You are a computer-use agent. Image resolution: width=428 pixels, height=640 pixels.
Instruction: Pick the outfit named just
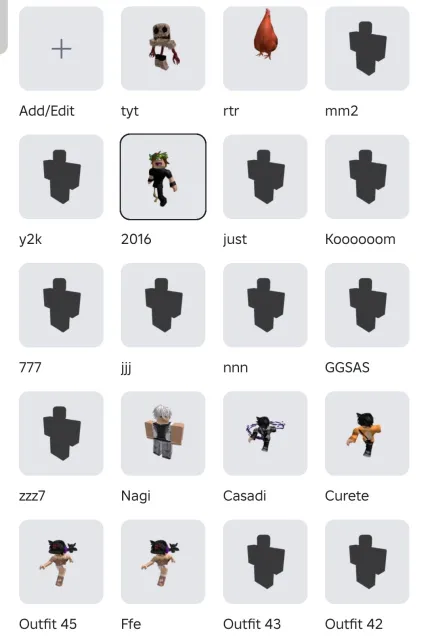[265, 177]
